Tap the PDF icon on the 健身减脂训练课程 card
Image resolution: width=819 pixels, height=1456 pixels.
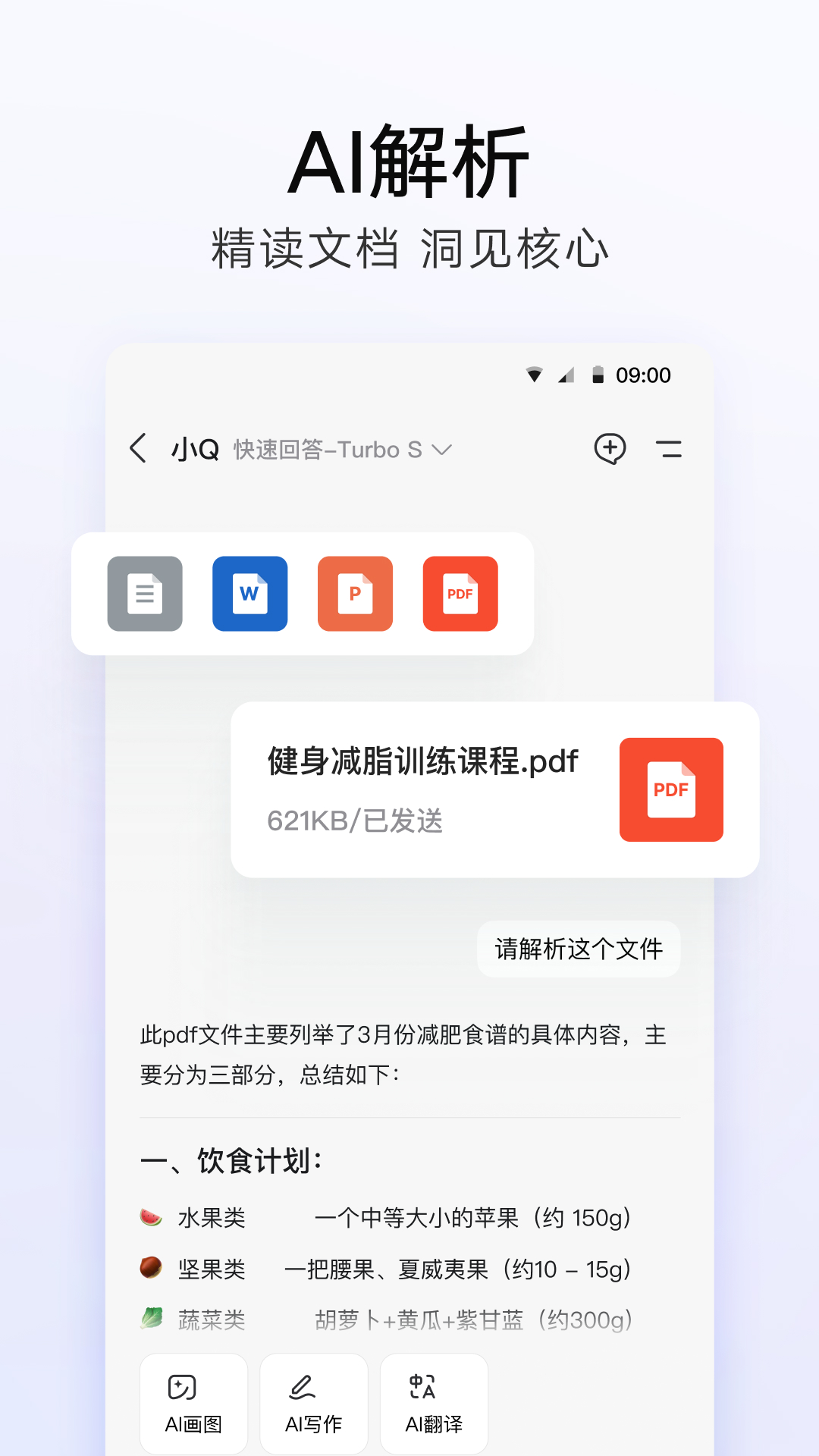pyautogui.click(x=670, y=789)
